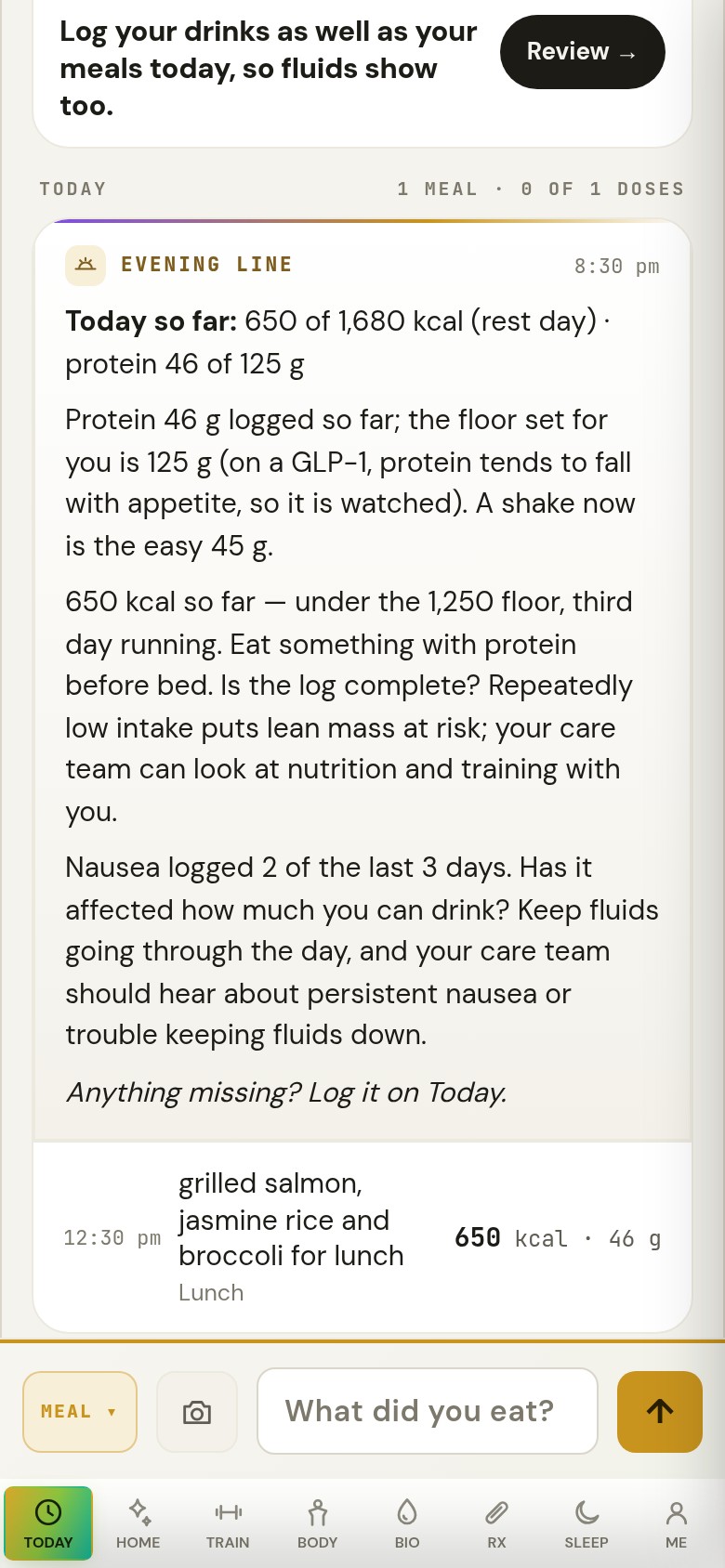Open the Rx tab
This screenshot has height=1568, width=725.
(x=497, y=1523)
